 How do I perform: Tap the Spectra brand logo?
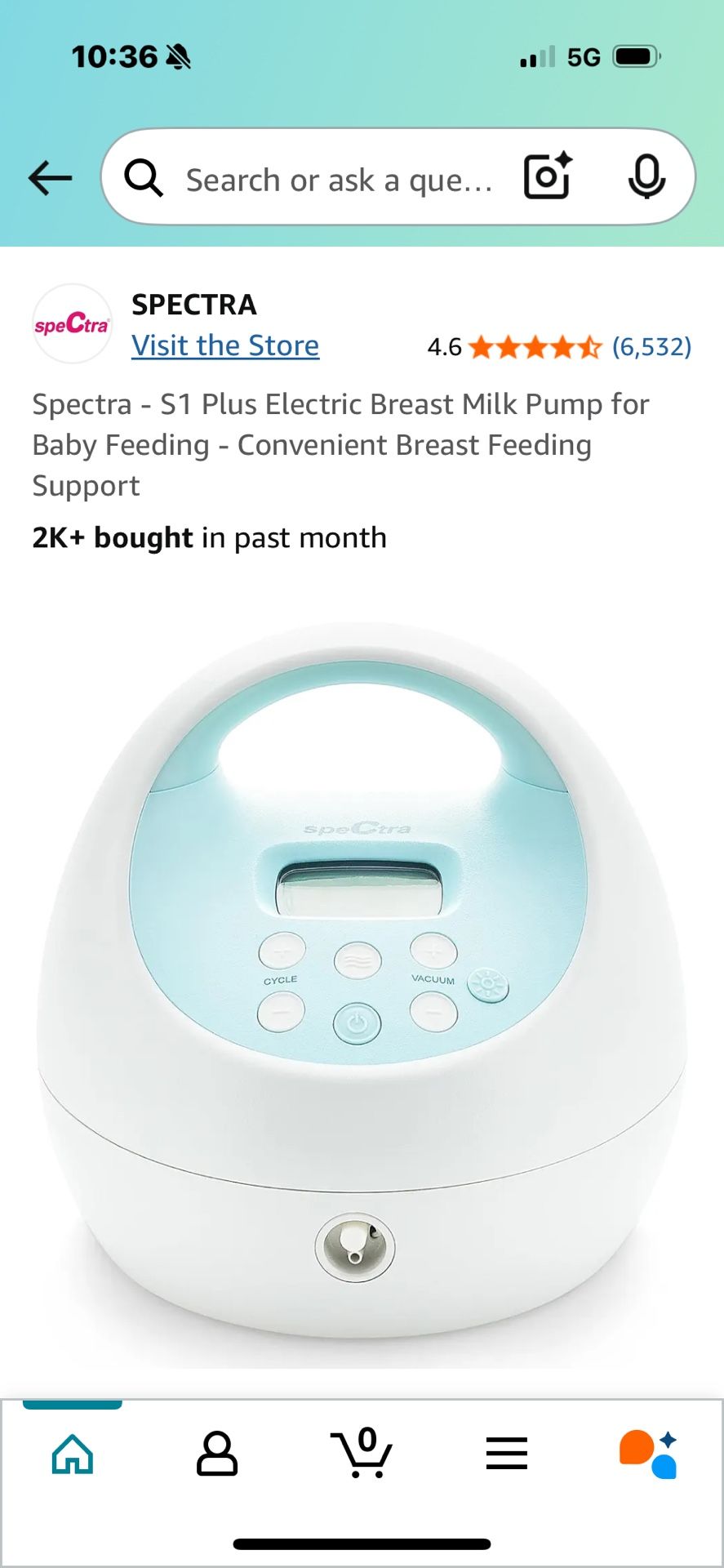point(72,324)
